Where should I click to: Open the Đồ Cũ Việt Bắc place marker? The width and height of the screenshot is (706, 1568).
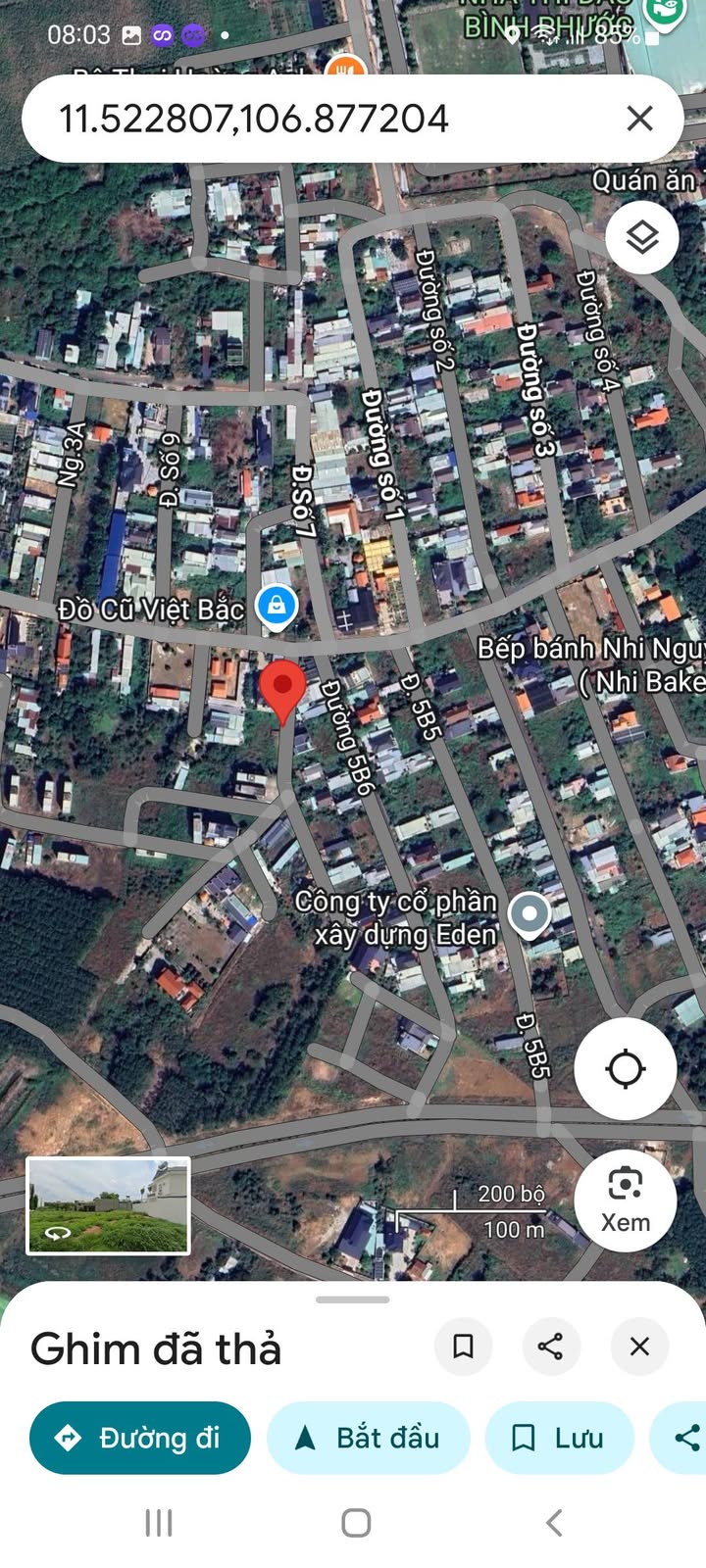coord(277,606)
